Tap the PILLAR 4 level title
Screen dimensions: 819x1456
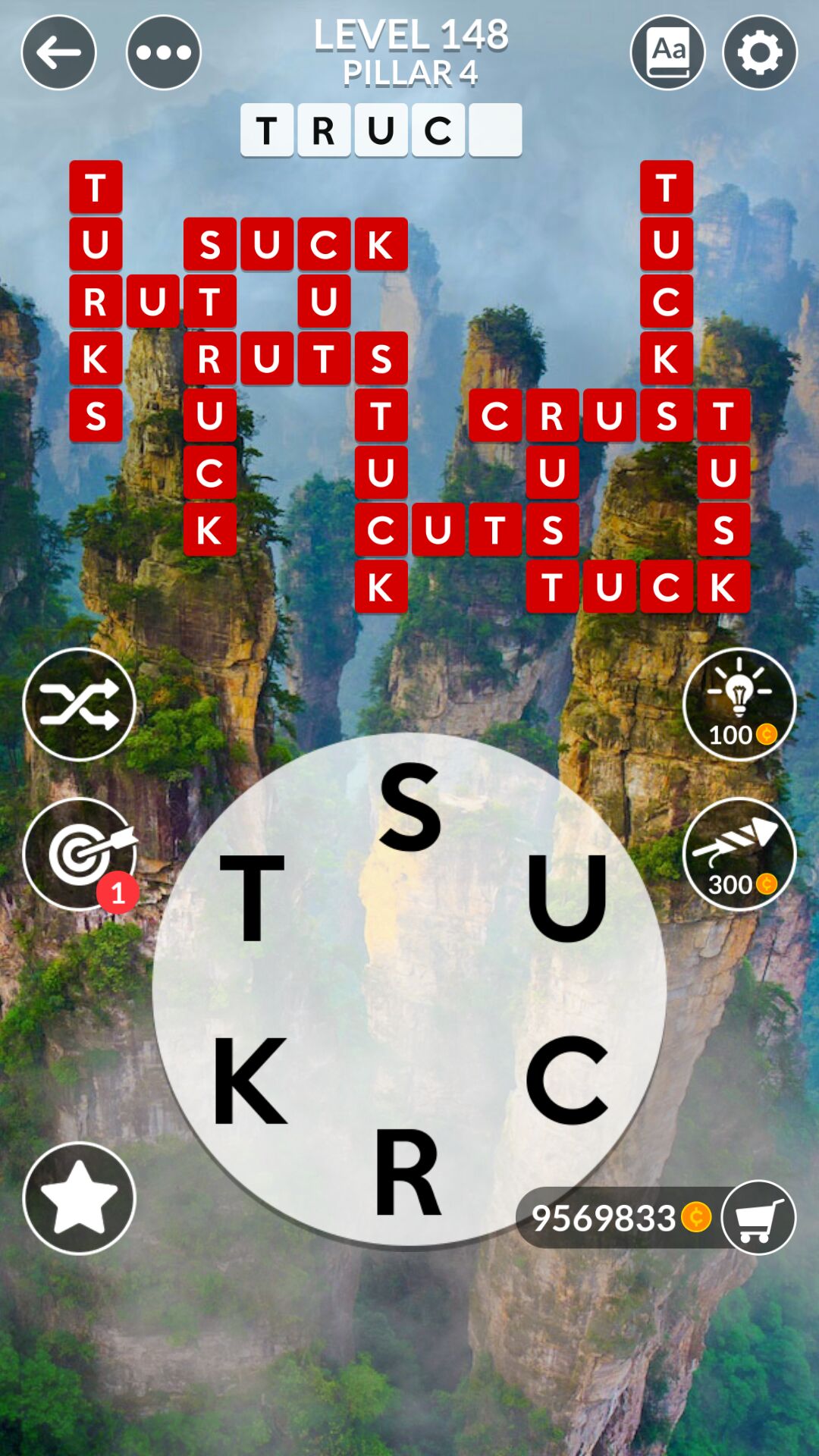coord(409,72)
